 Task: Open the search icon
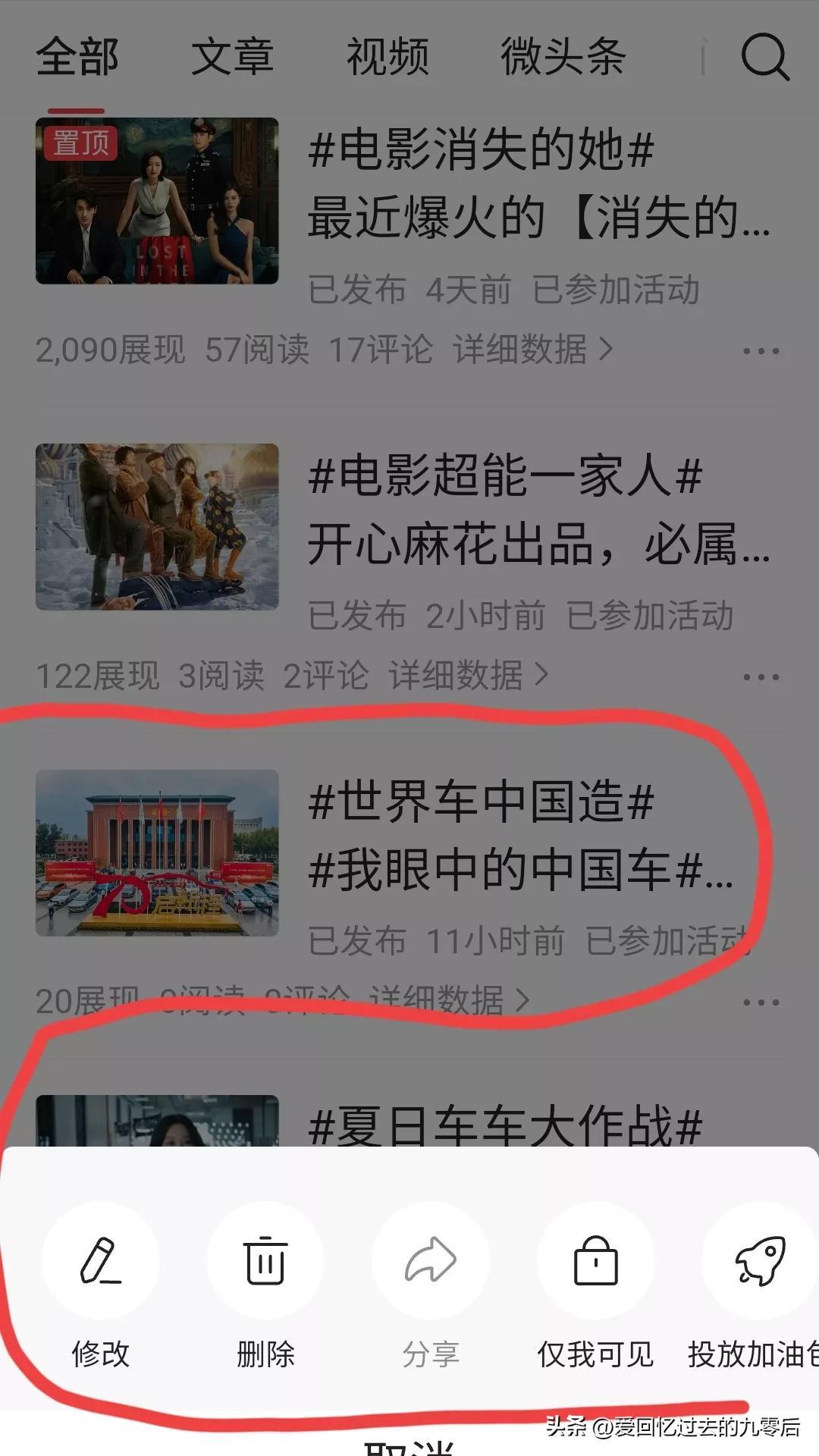(764, 57)
